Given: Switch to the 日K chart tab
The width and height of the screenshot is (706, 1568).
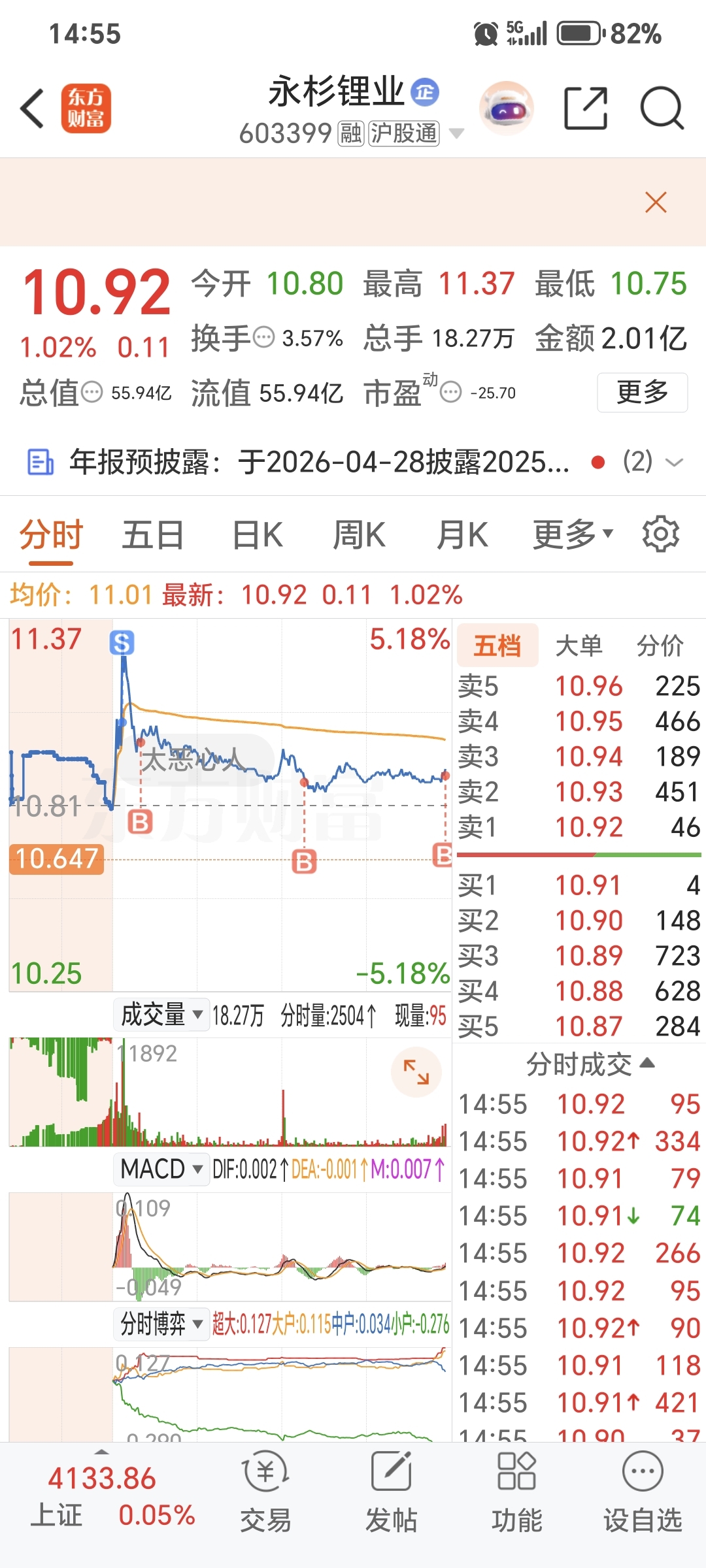Looking at the screenshot, I should pyautogui.click(x=258, y=535).
